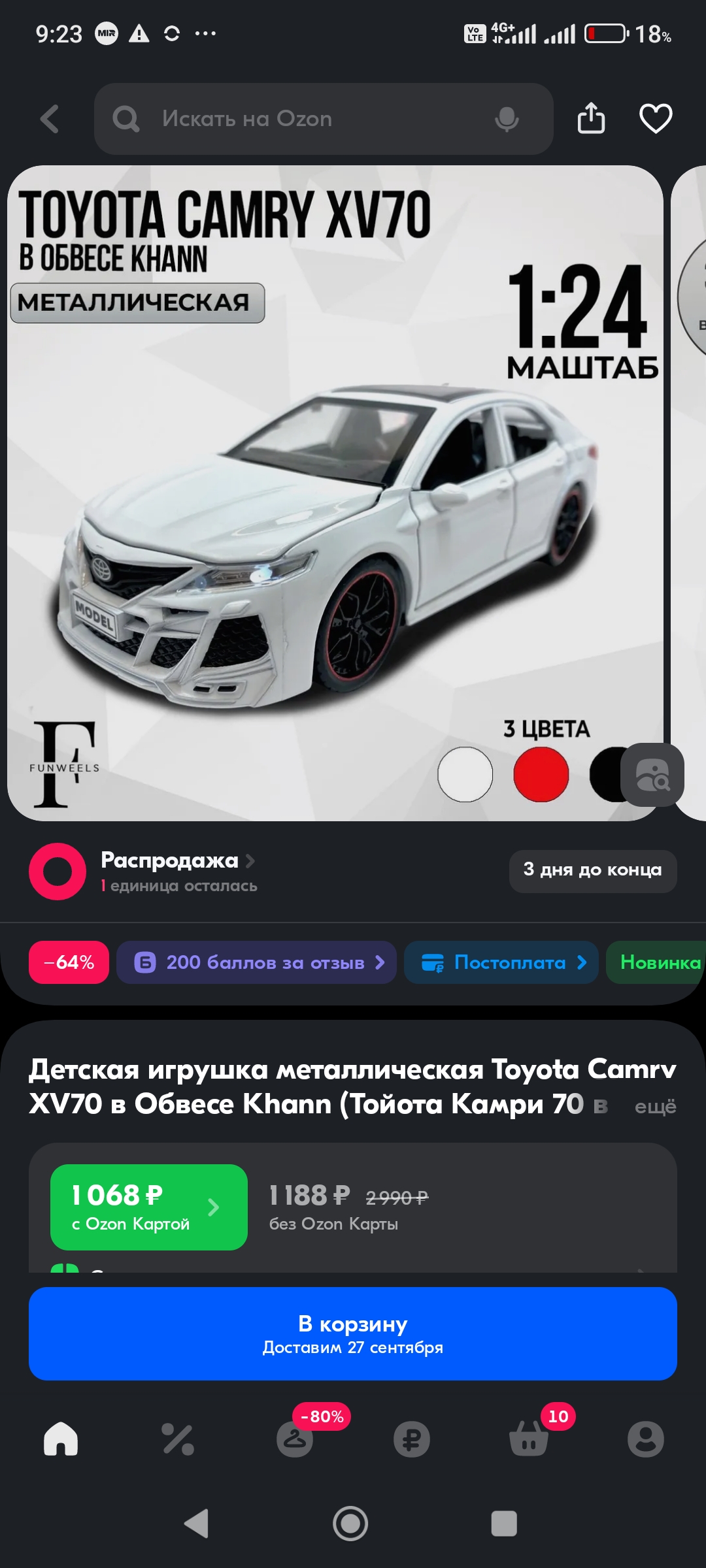706x1568 pixels.
Task: Add the product to favorites with the heart
Action: point(655,118)
